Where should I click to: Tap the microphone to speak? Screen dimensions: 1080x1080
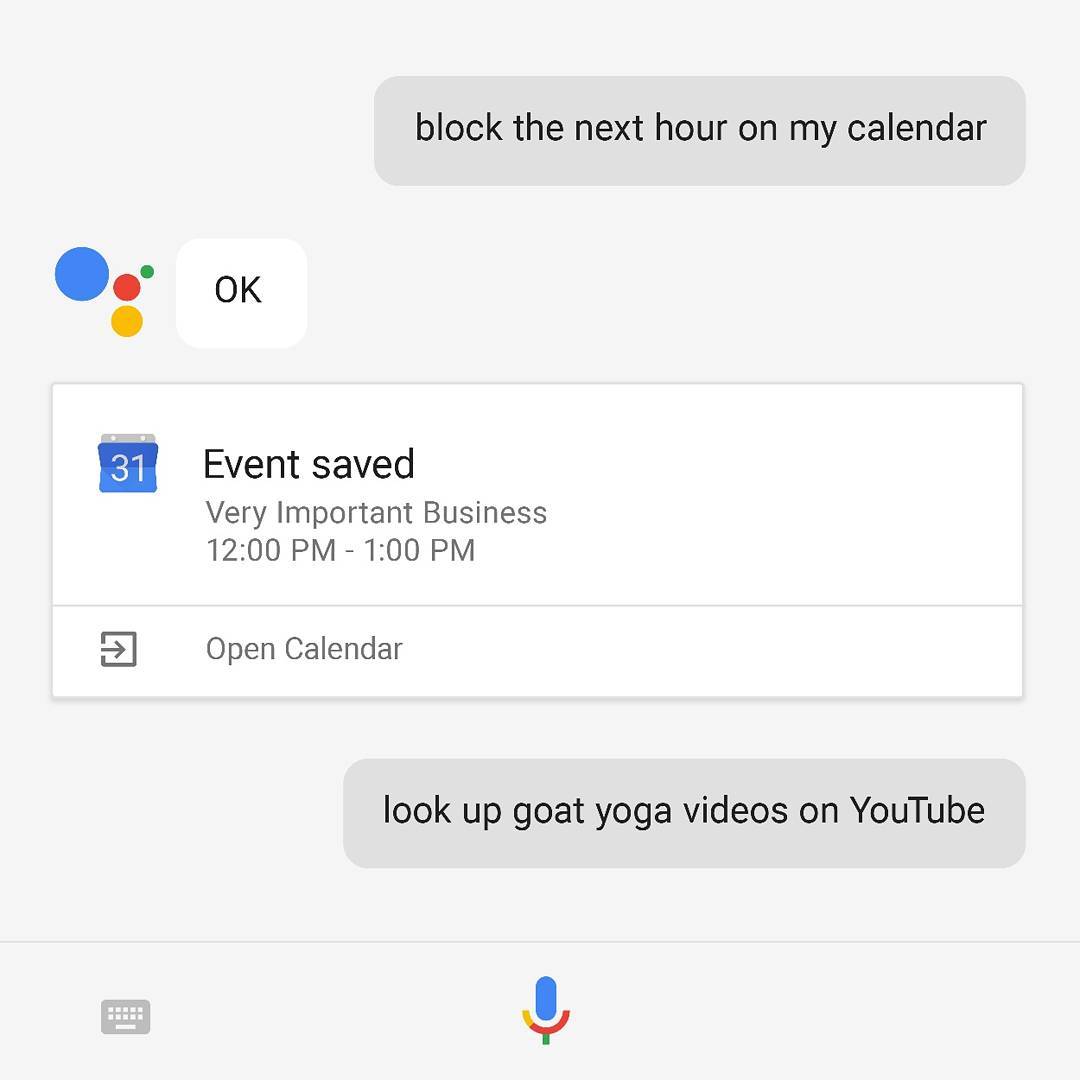tap(545, 1010)
